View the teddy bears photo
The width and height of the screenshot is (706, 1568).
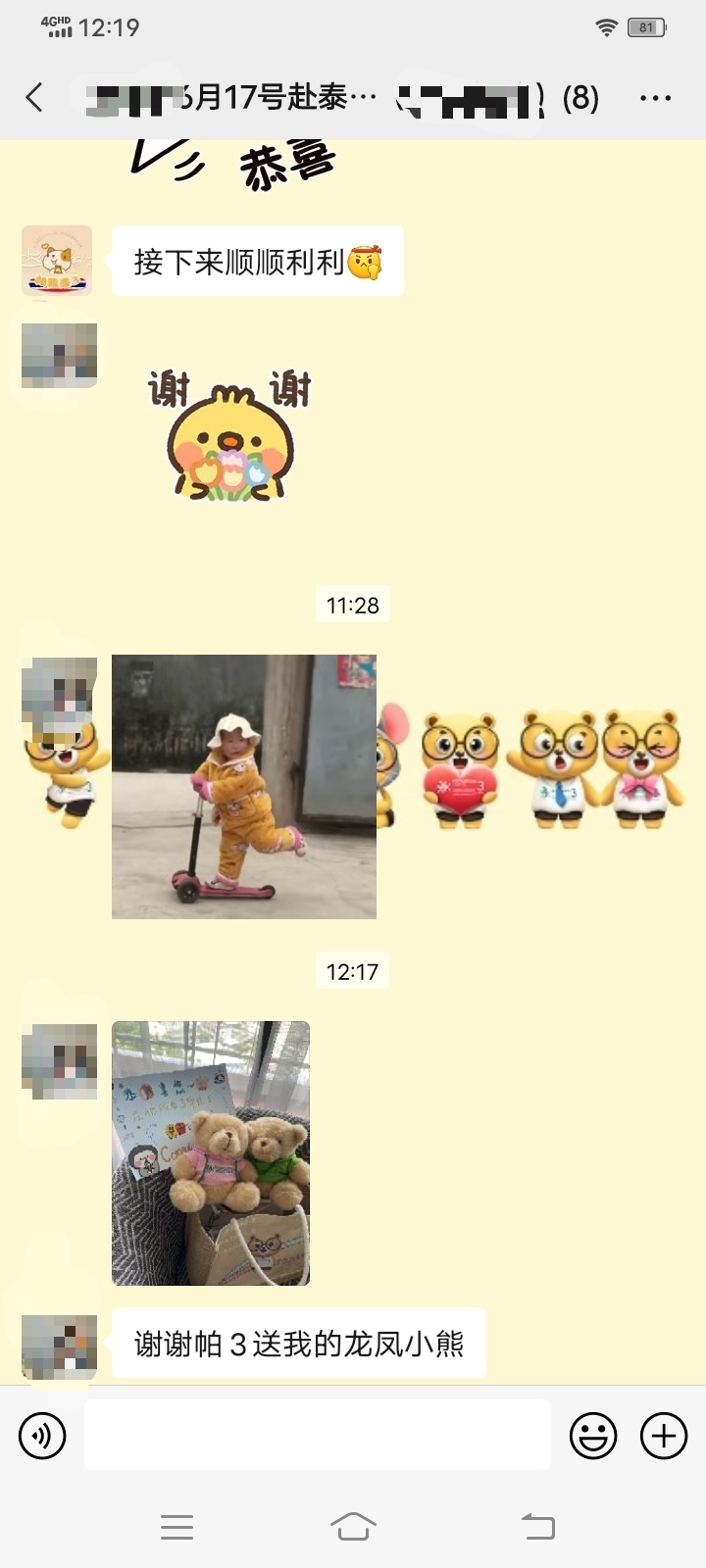pyautogui.click(x=211, y=1152)
